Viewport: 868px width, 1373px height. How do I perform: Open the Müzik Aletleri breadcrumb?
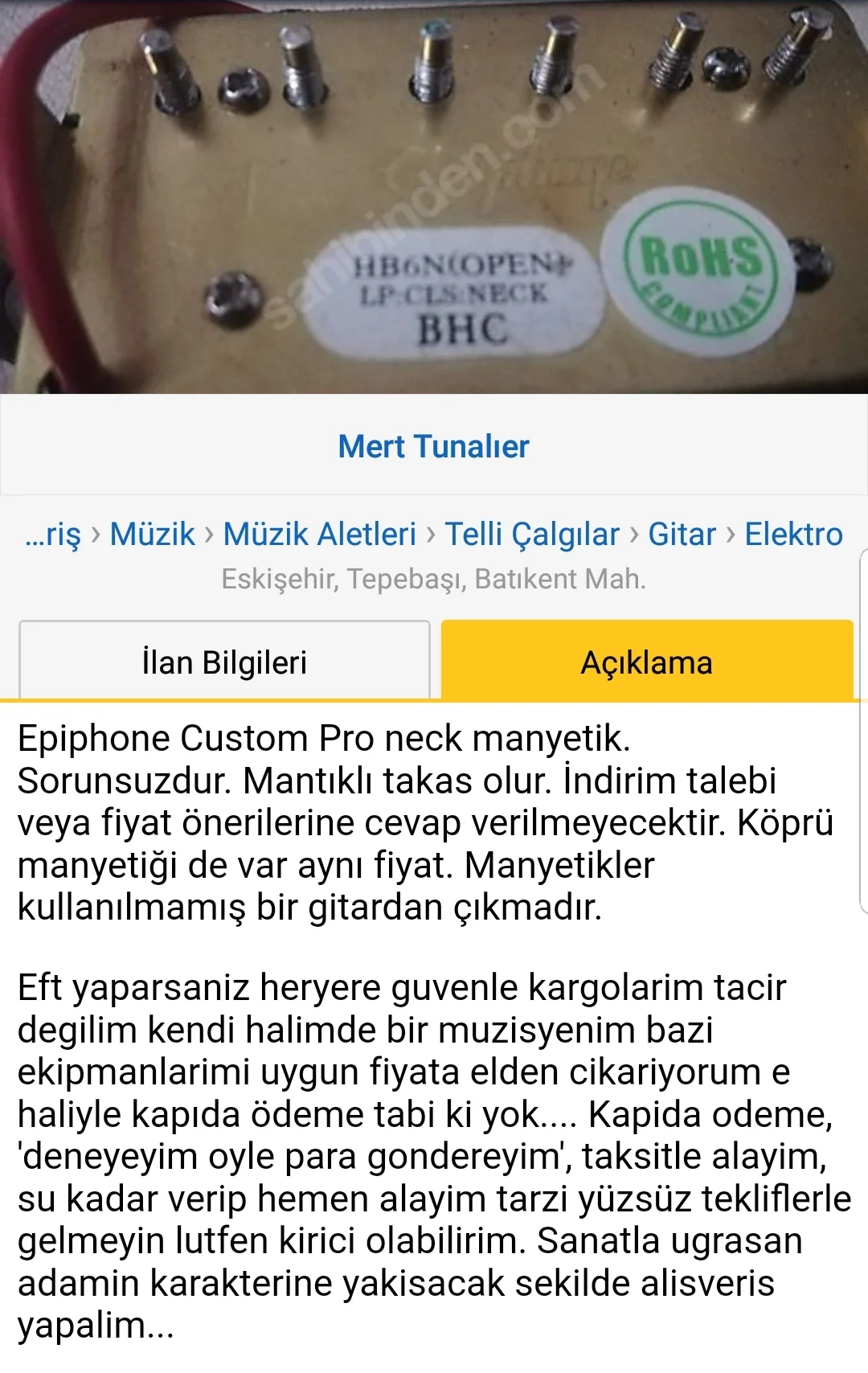319,535
